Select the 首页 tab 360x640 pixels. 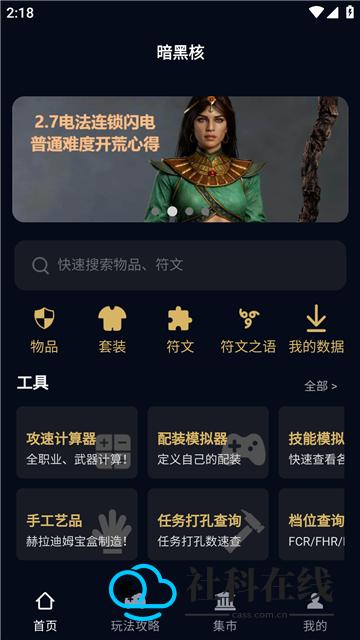coord(45,611)
